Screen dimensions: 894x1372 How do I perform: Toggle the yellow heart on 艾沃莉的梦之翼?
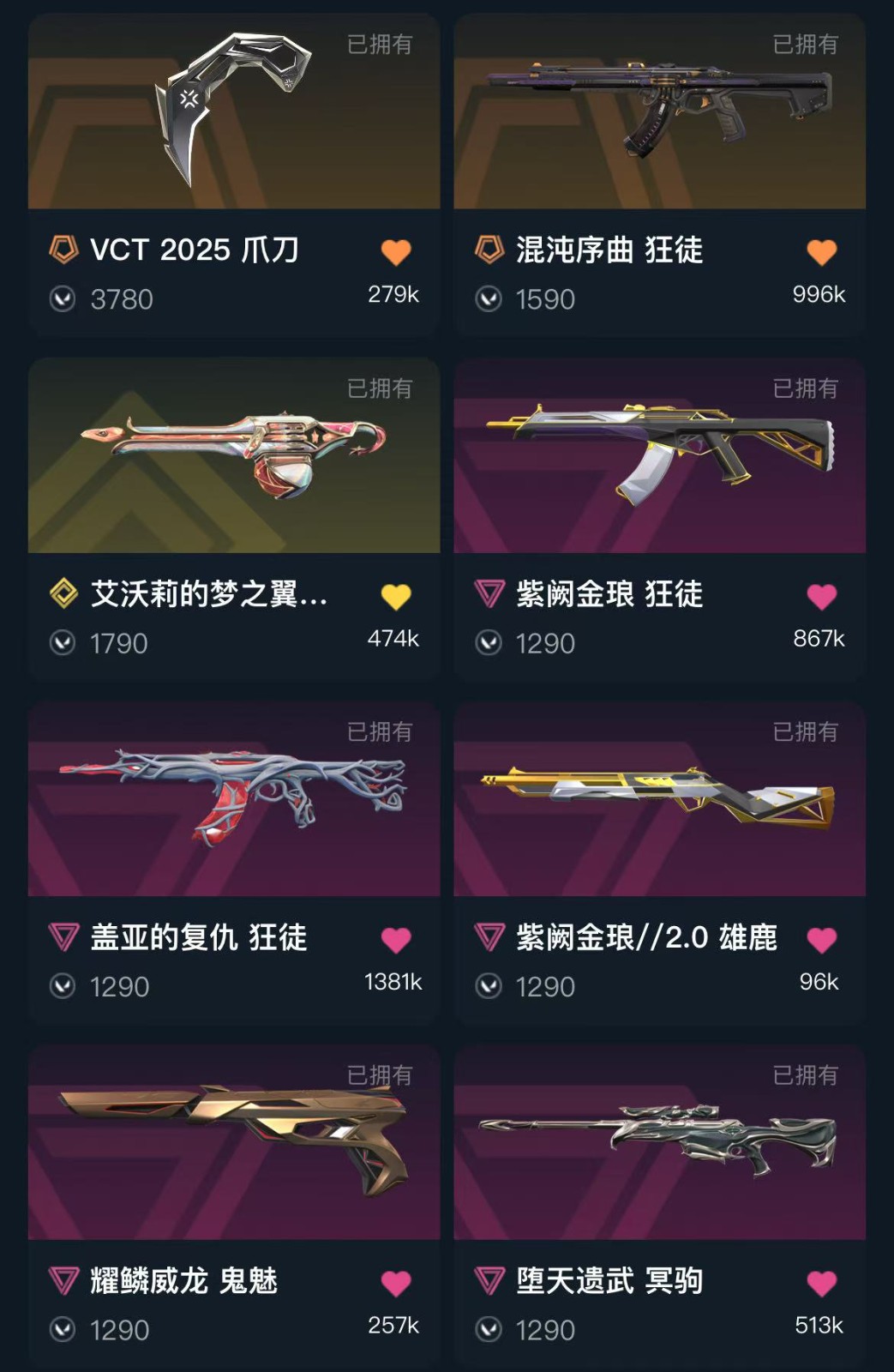click(396, 596)
